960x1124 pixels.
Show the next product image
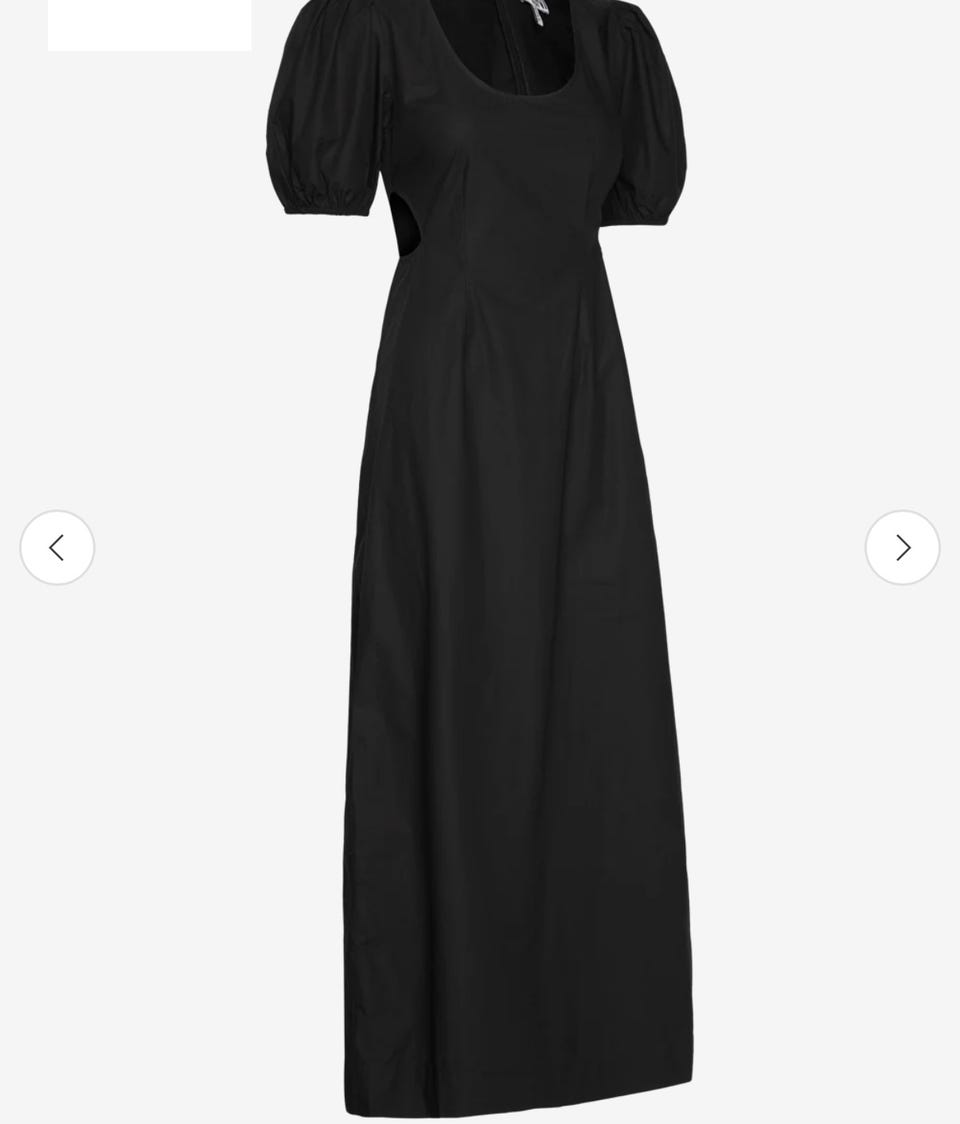click(x=902, y=548)
